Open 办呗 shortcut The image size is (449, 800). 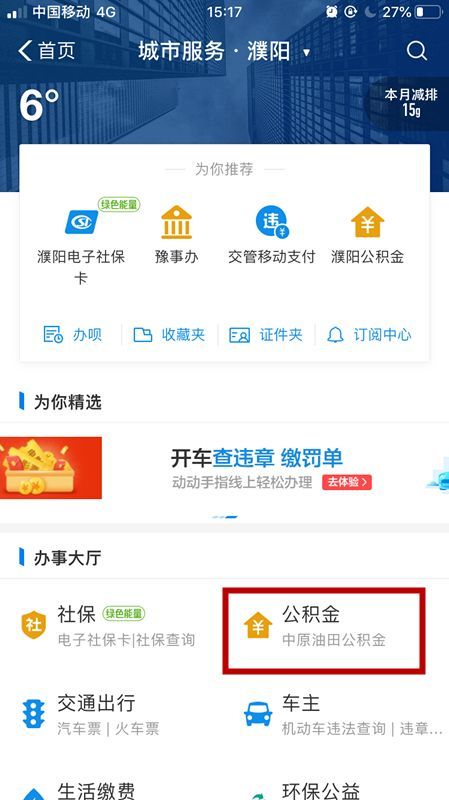72,335
